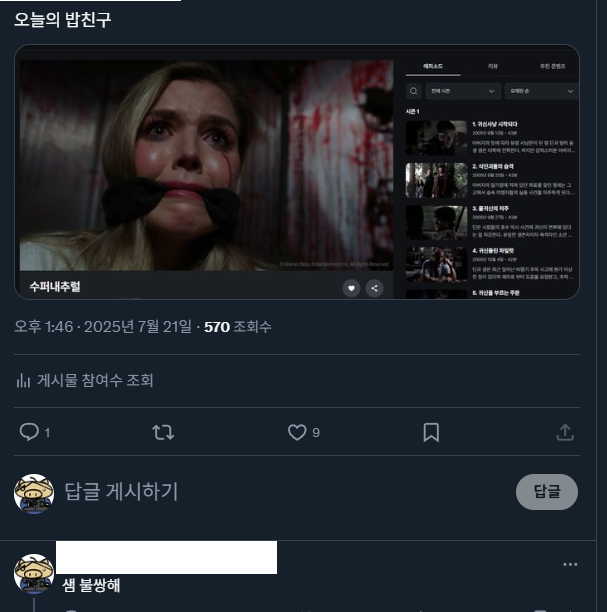Image resolution: width=607 pixels, height=612 pixels.
Task: Open the attached 수퍼내추럴 screenshot image
Action: 296,171
